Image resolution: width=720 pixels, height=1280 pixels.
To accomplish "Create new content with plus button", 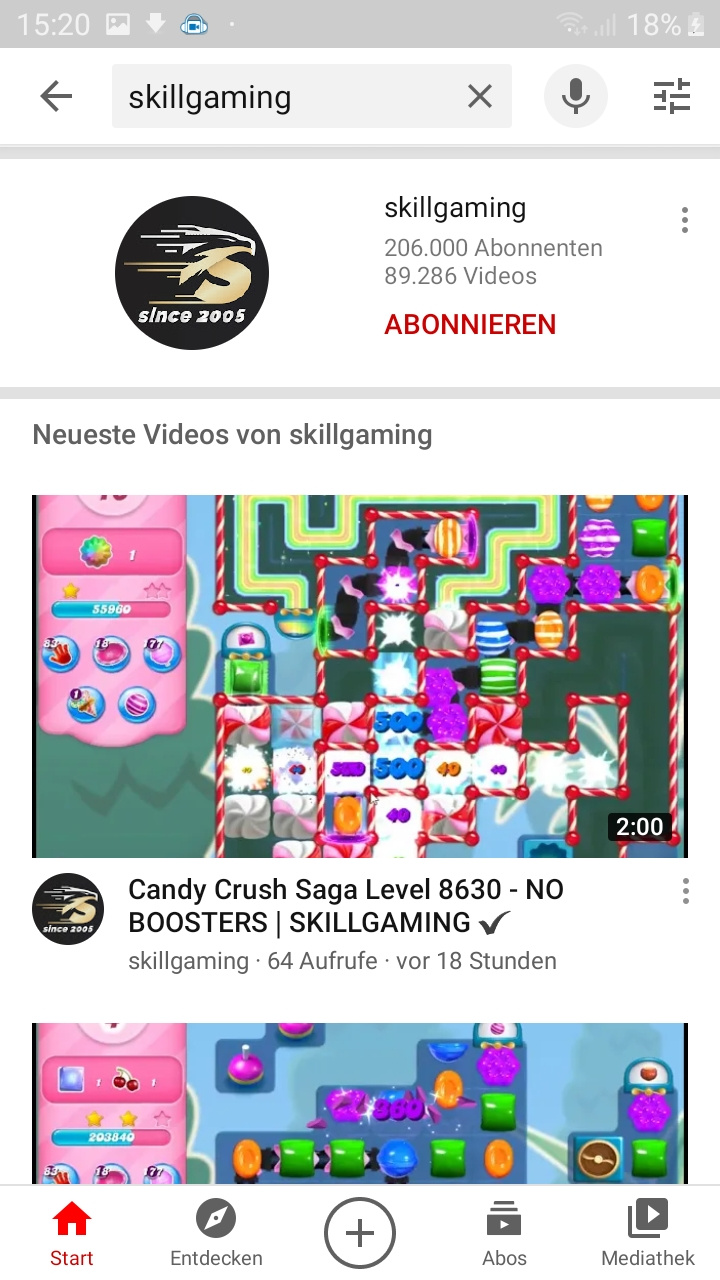I will point(360,1233).
